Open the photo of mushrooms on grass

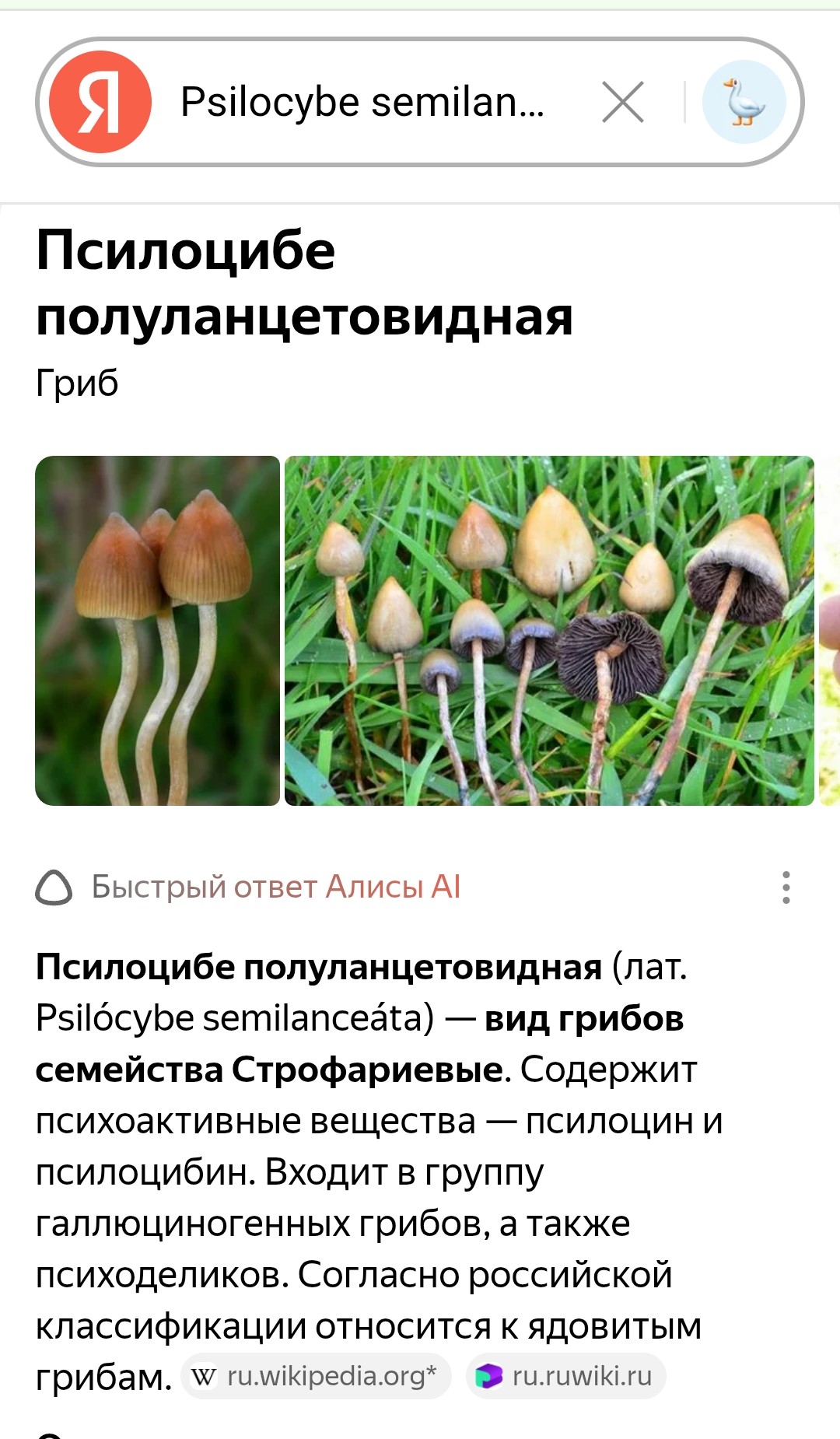[549, 631]
